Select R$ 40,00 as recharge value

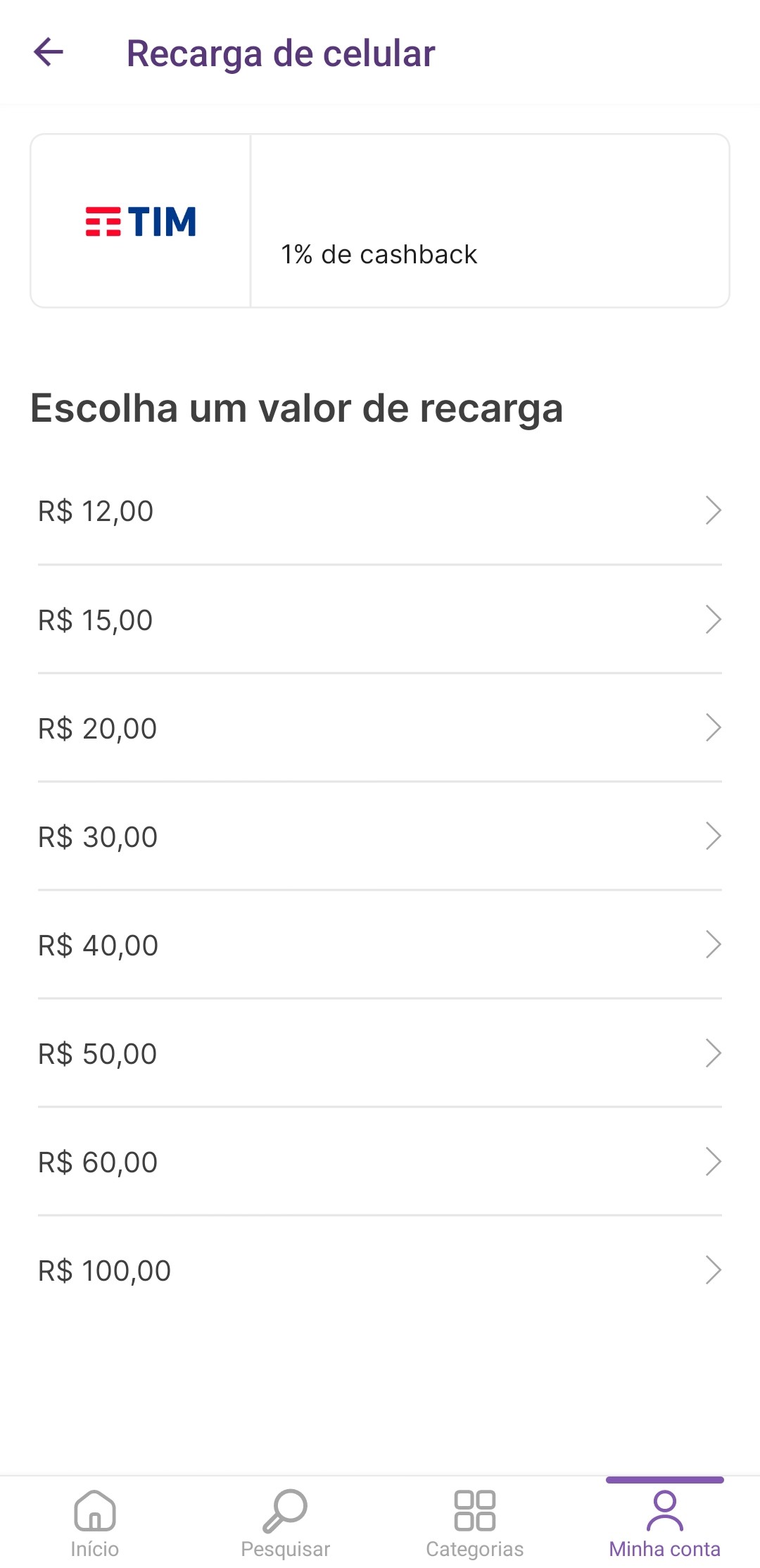coord(380,945)
